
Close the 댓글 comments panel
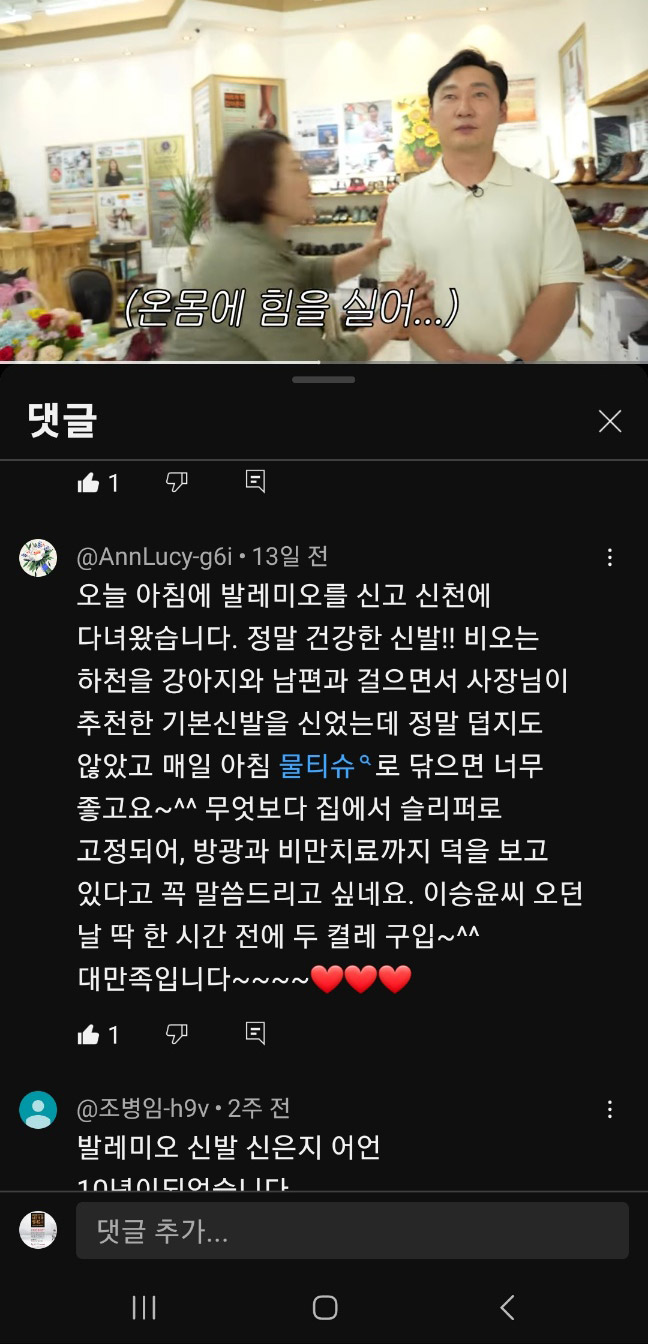[609, 421]
